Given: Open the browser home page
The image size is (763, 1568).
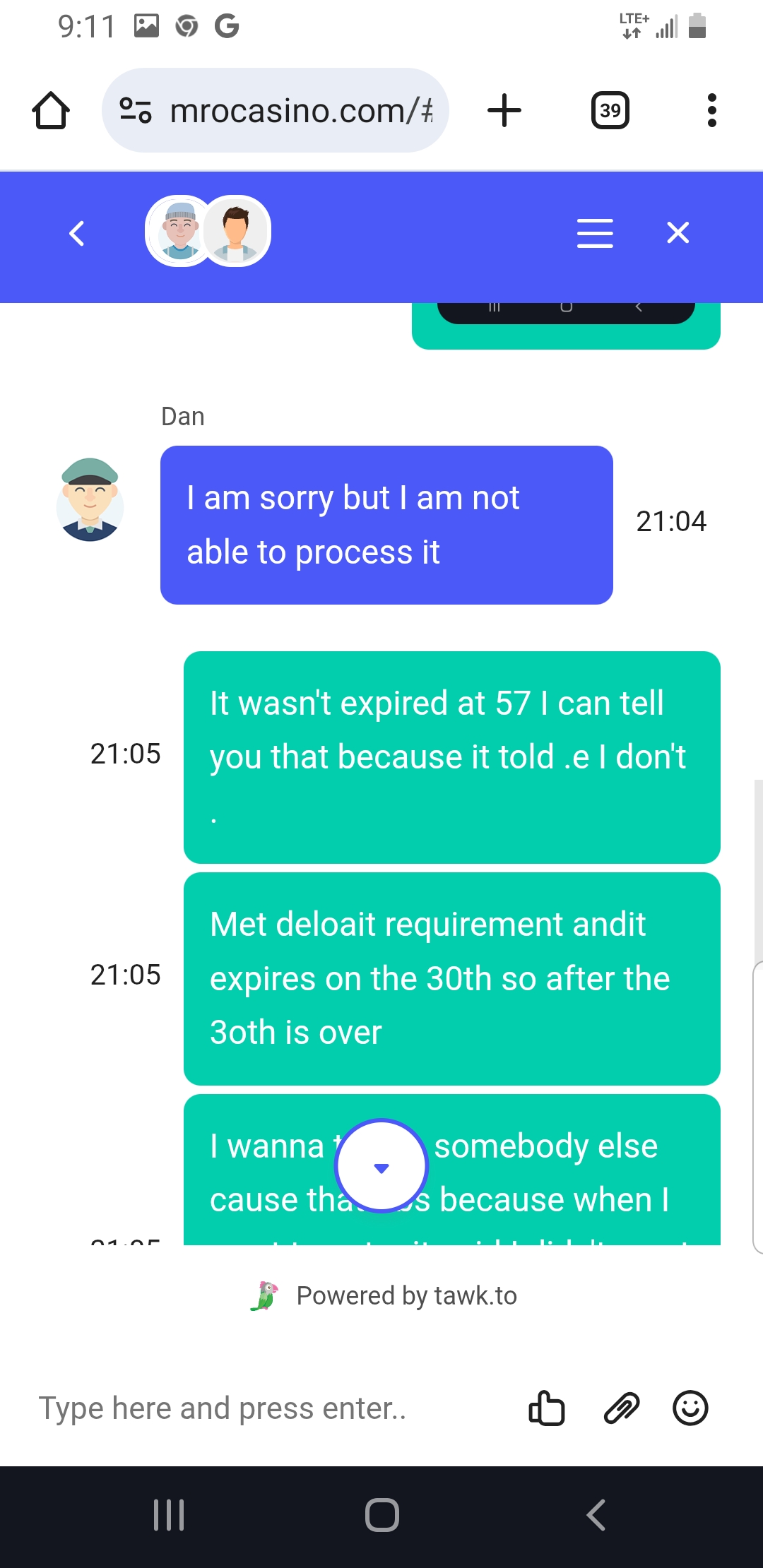Looking at the screenshot, I should (51, 111).
